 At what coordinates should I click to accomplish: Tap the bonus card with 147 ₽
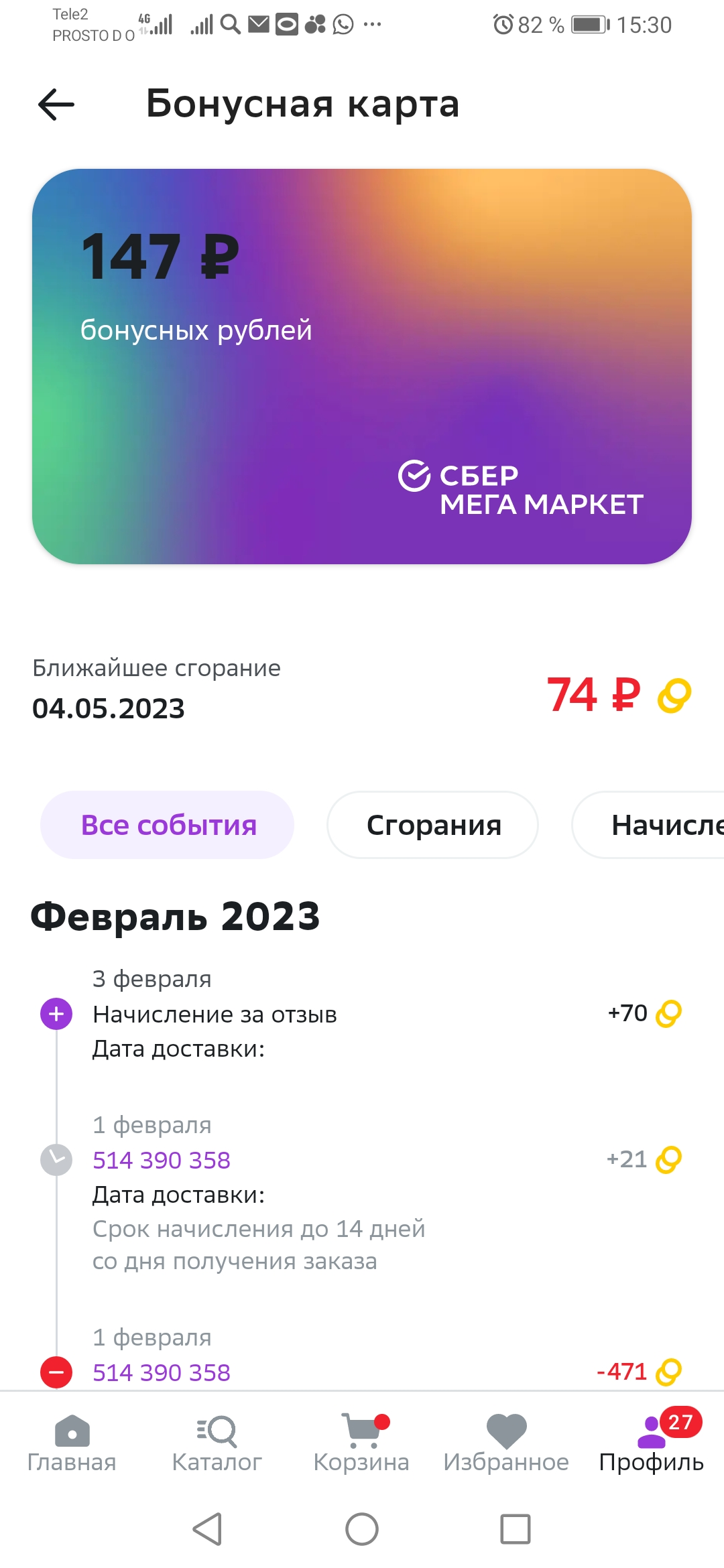362,367
